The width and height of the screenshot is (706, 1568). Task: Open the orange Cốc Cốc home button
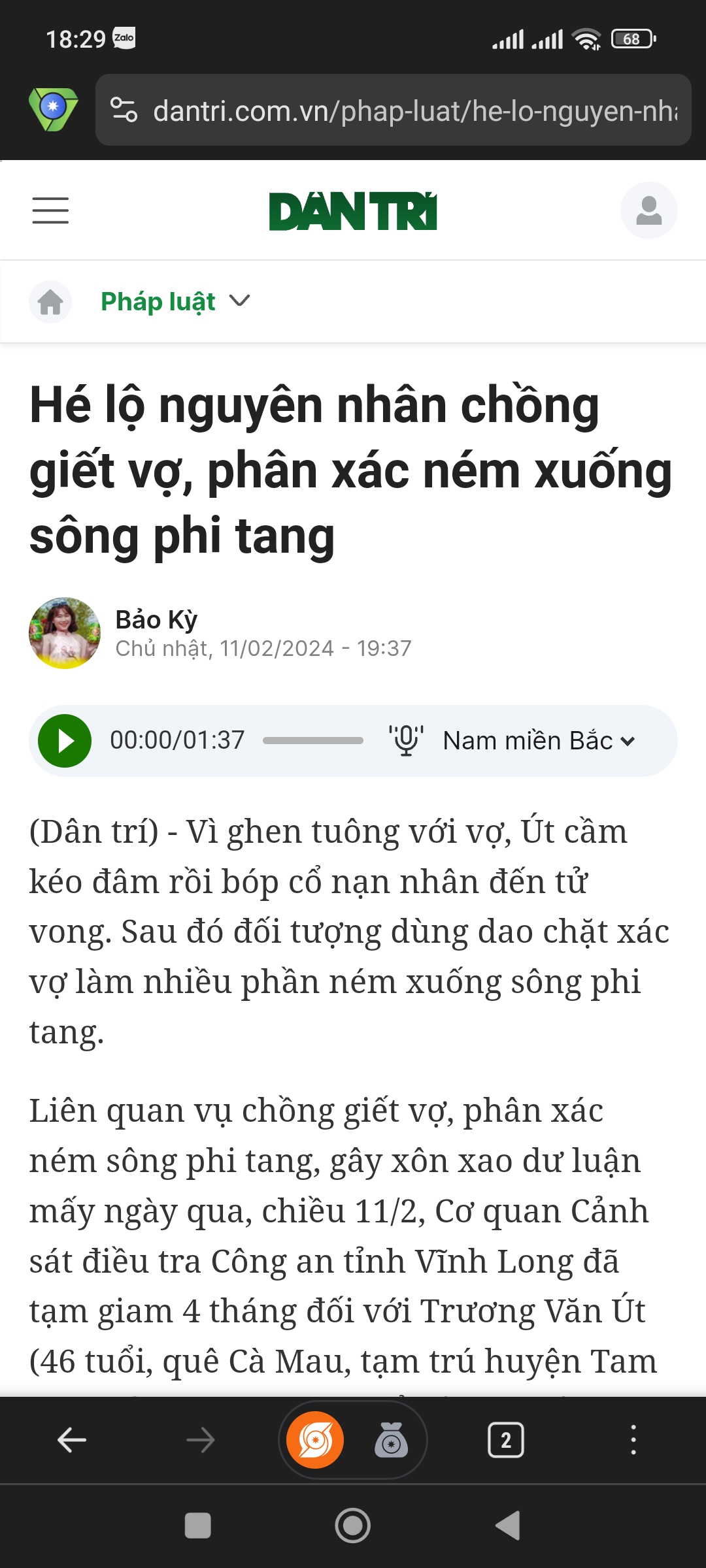point(315,1440)
